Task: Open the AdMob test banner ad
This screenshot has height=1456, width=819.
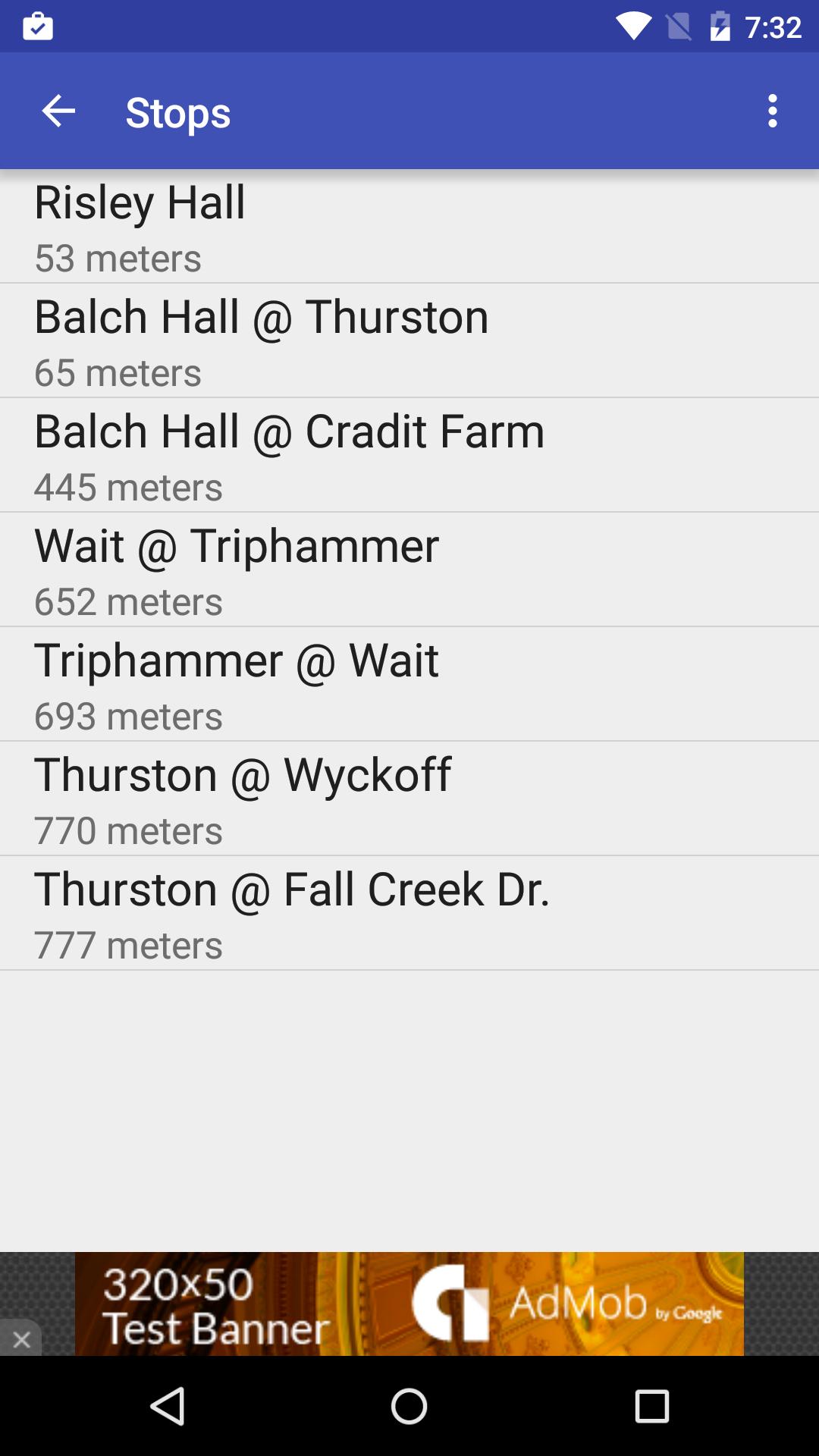Action: 409,1304
